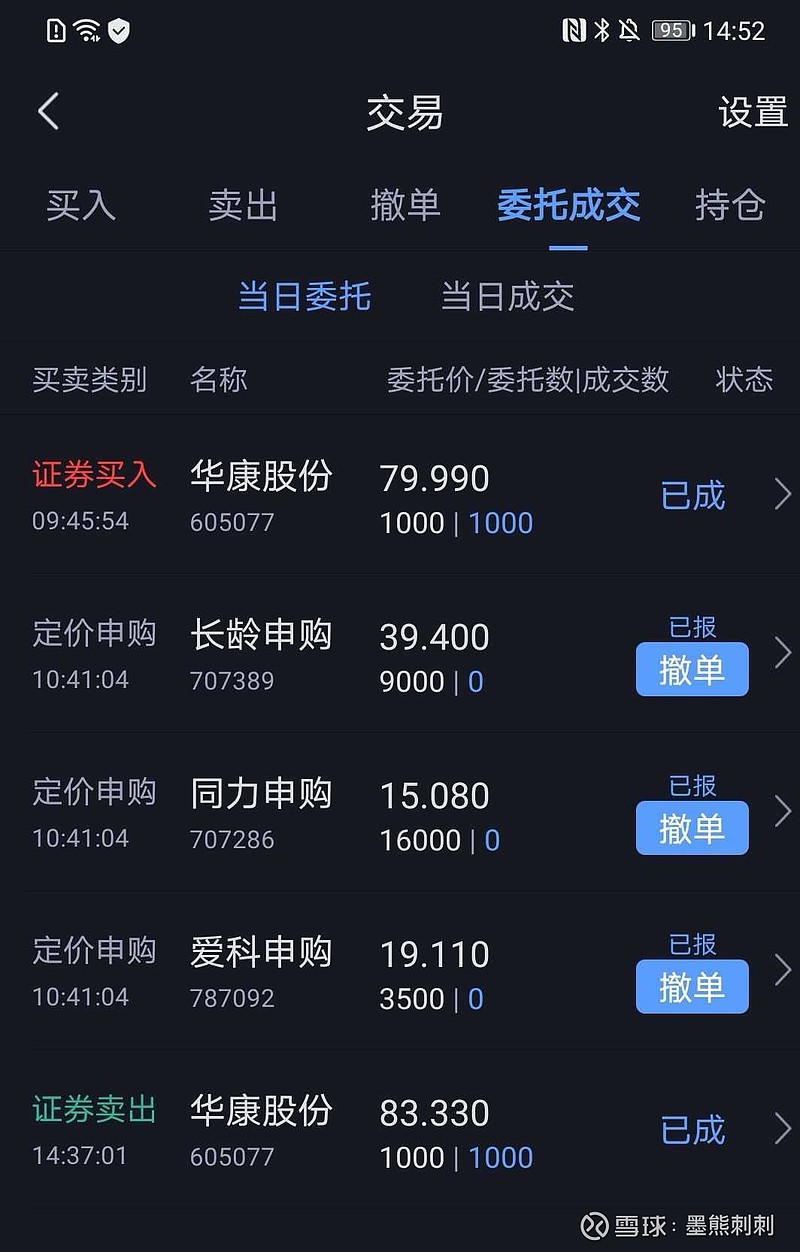Switch to the 卖出 tab
800x1252 pixels.
coord(242,207)
